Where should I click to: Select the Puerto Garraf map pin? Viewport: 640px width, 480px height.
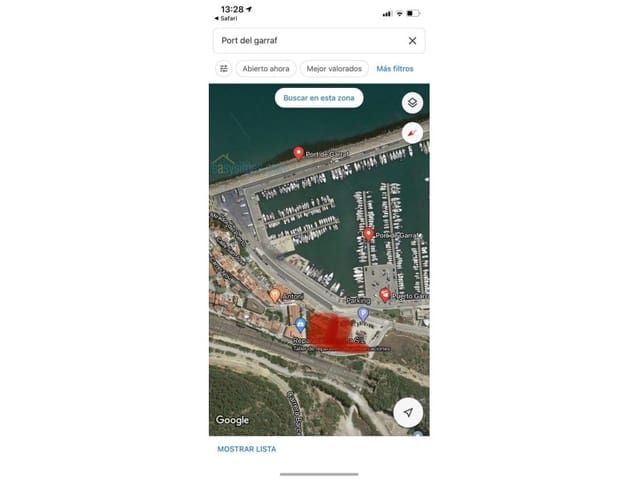click(x=385, y=295)
